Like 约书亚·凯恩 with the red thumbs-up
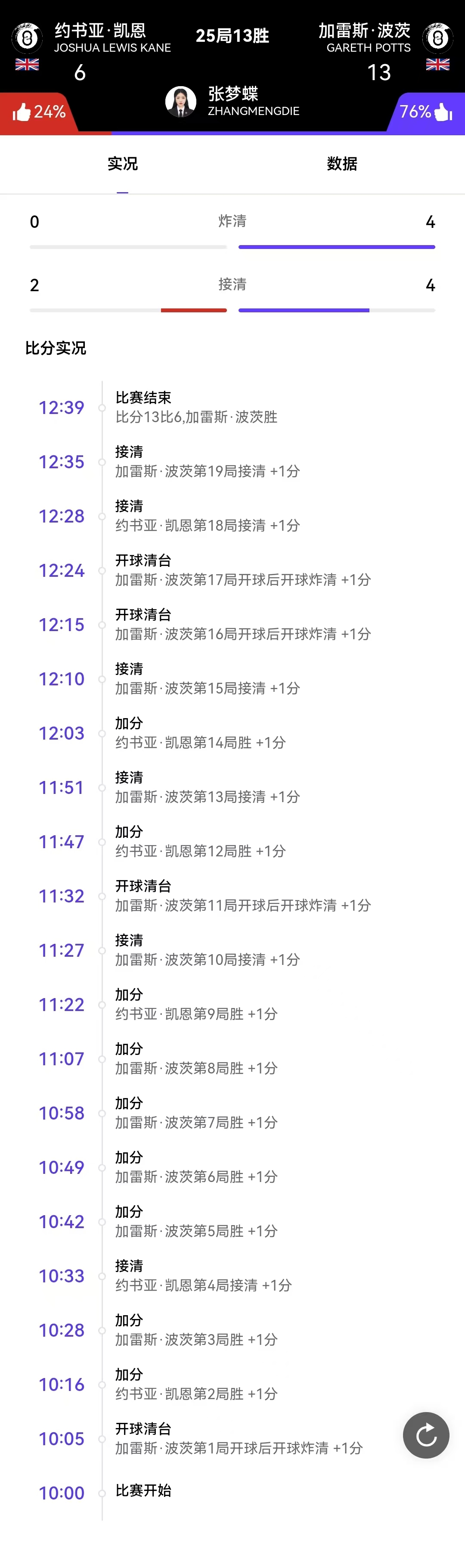 [x=22, y=112]
